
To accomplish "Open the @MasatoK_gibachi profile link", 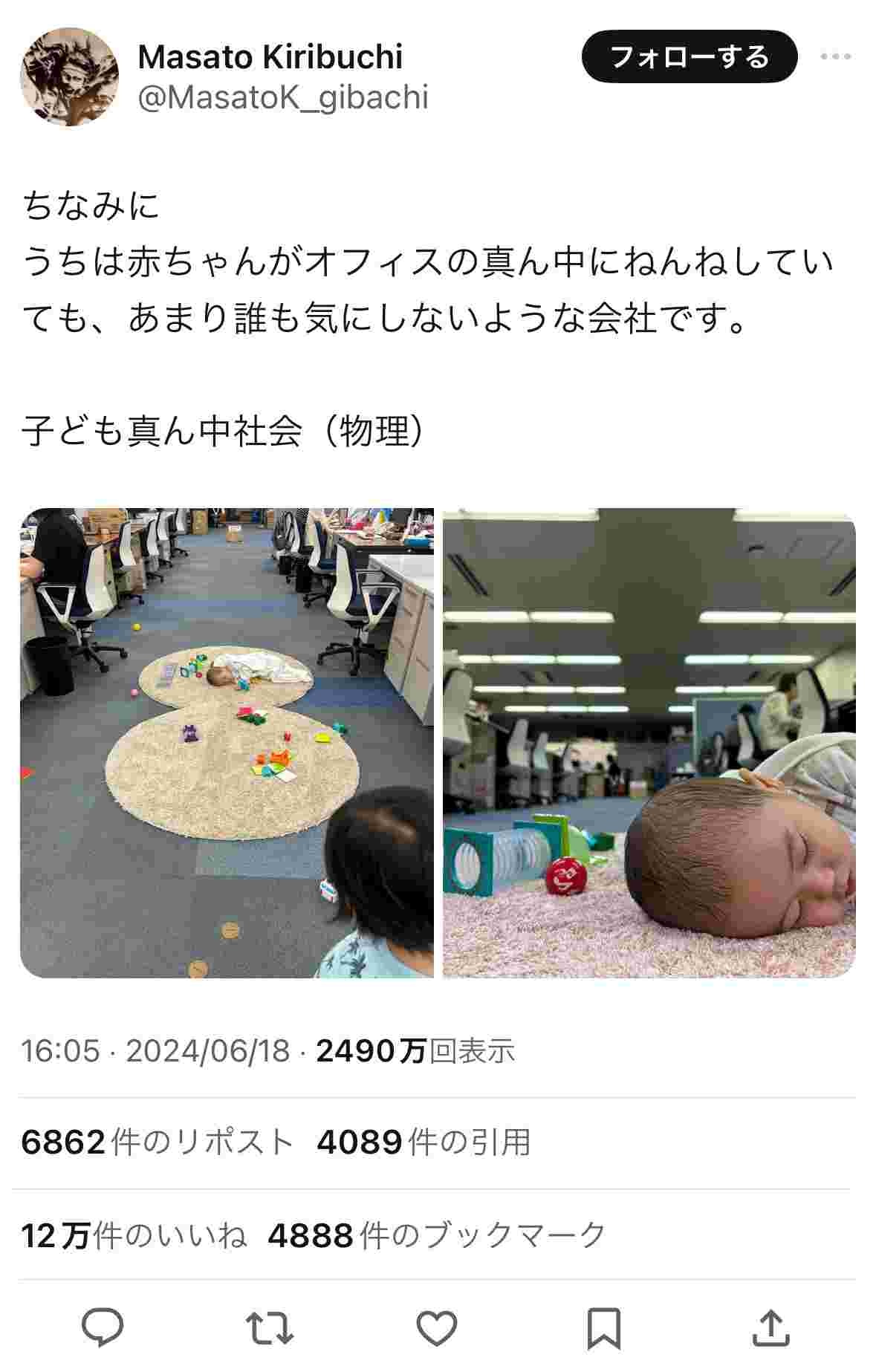I will coord(283,97).
